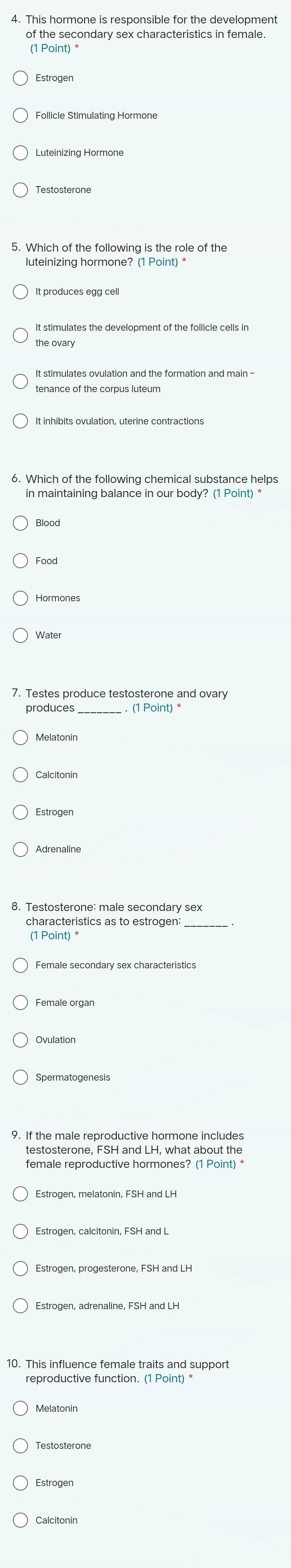Viewport: 291px width, 1568px height.
Task: Choose 'Estrogen, melatonin, FSH and LH'
Action: 20,1194
